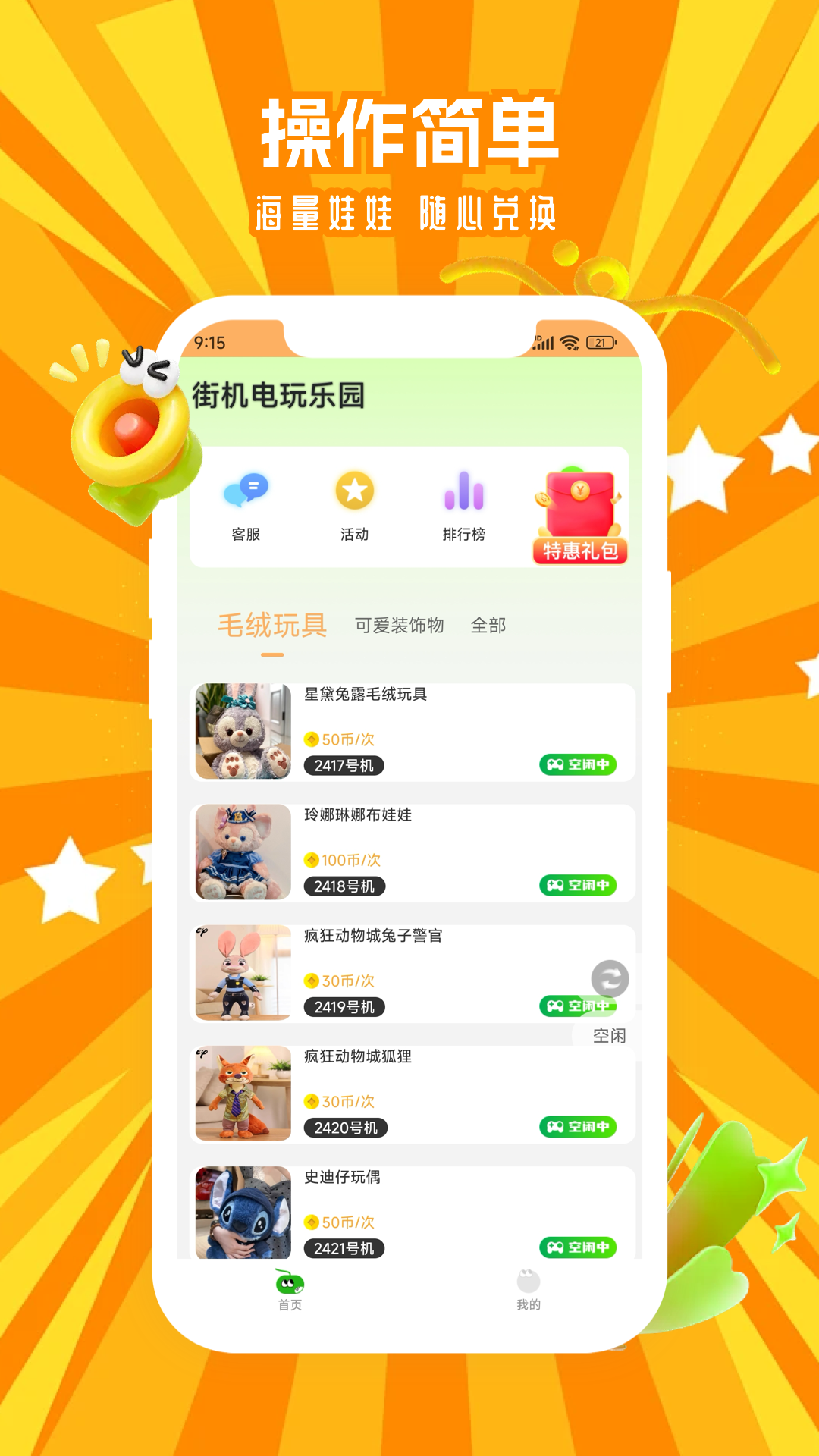The width and height of the screenshot is (819, 1456).
Task: Tap the gamepad icon on 2417号机 badge
Action: tap(556, 764)
